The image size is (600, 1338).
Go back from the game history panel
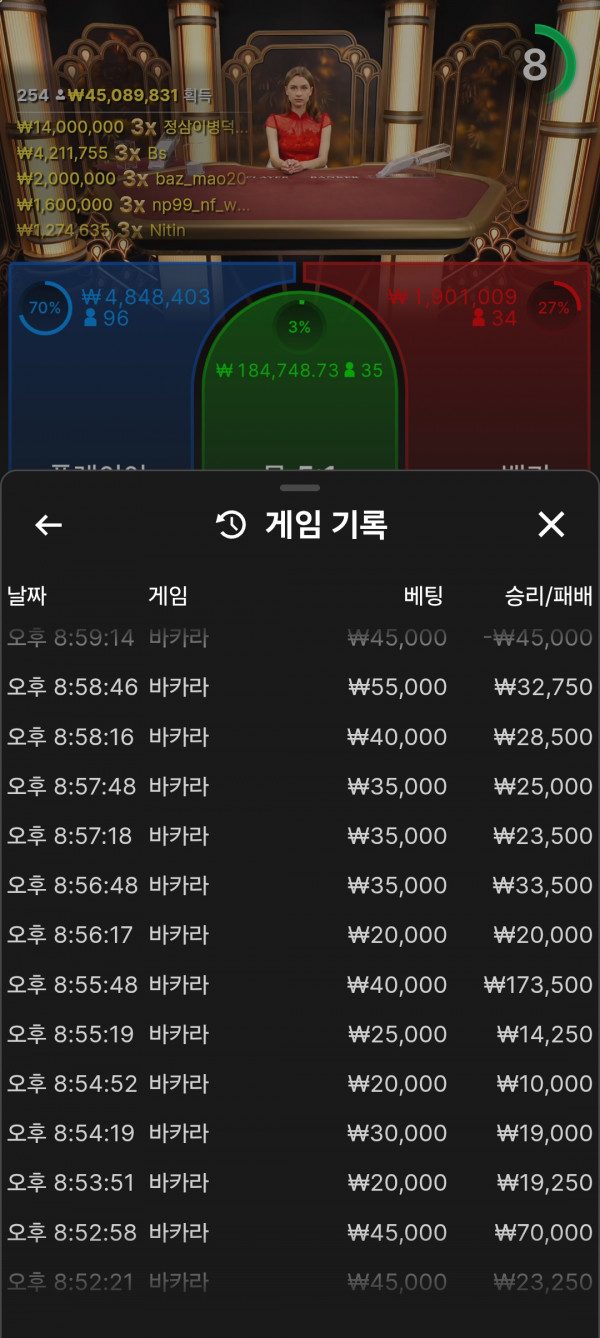(x=48, y=525)
